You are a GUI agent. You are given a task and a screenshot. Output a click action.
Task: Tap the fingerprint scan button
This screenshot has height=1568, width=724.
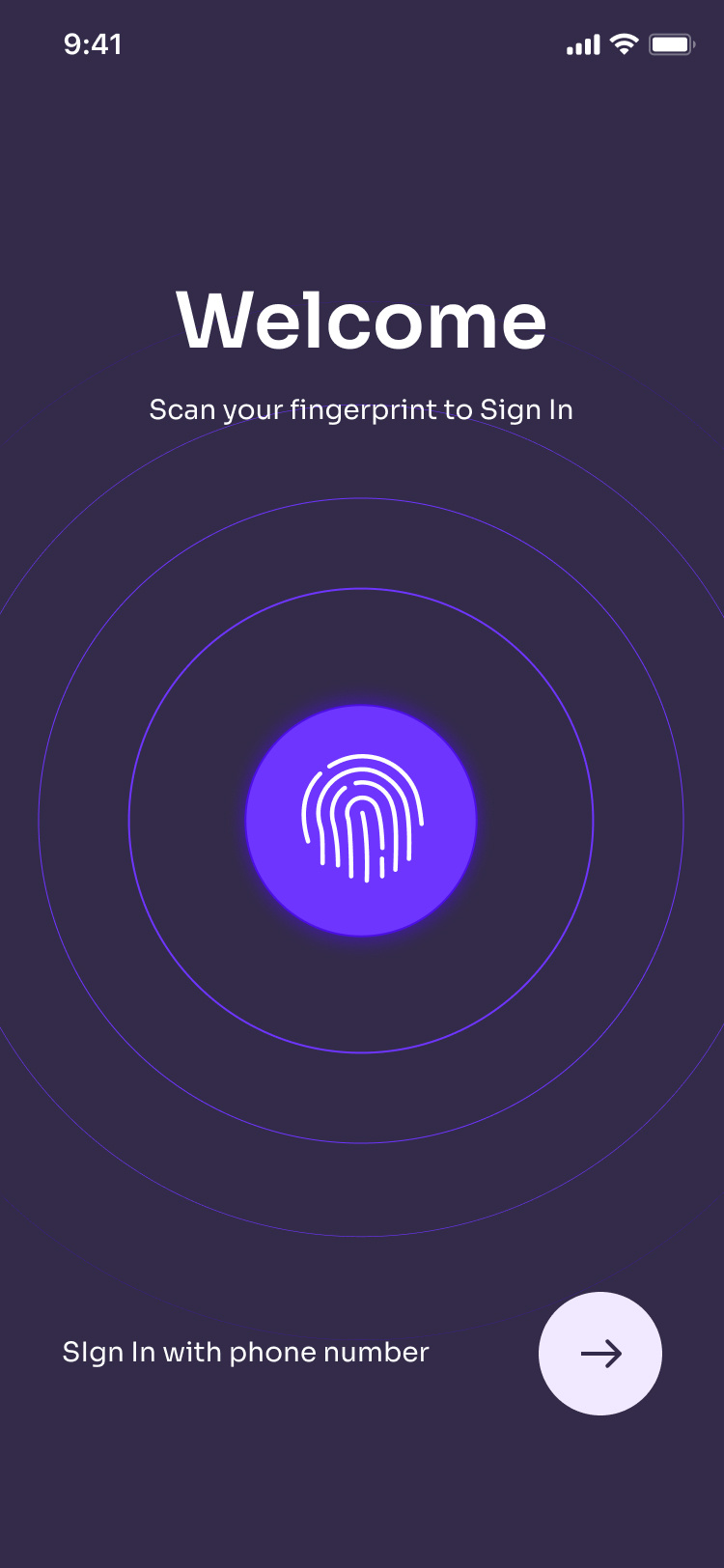tap(361, 820)
